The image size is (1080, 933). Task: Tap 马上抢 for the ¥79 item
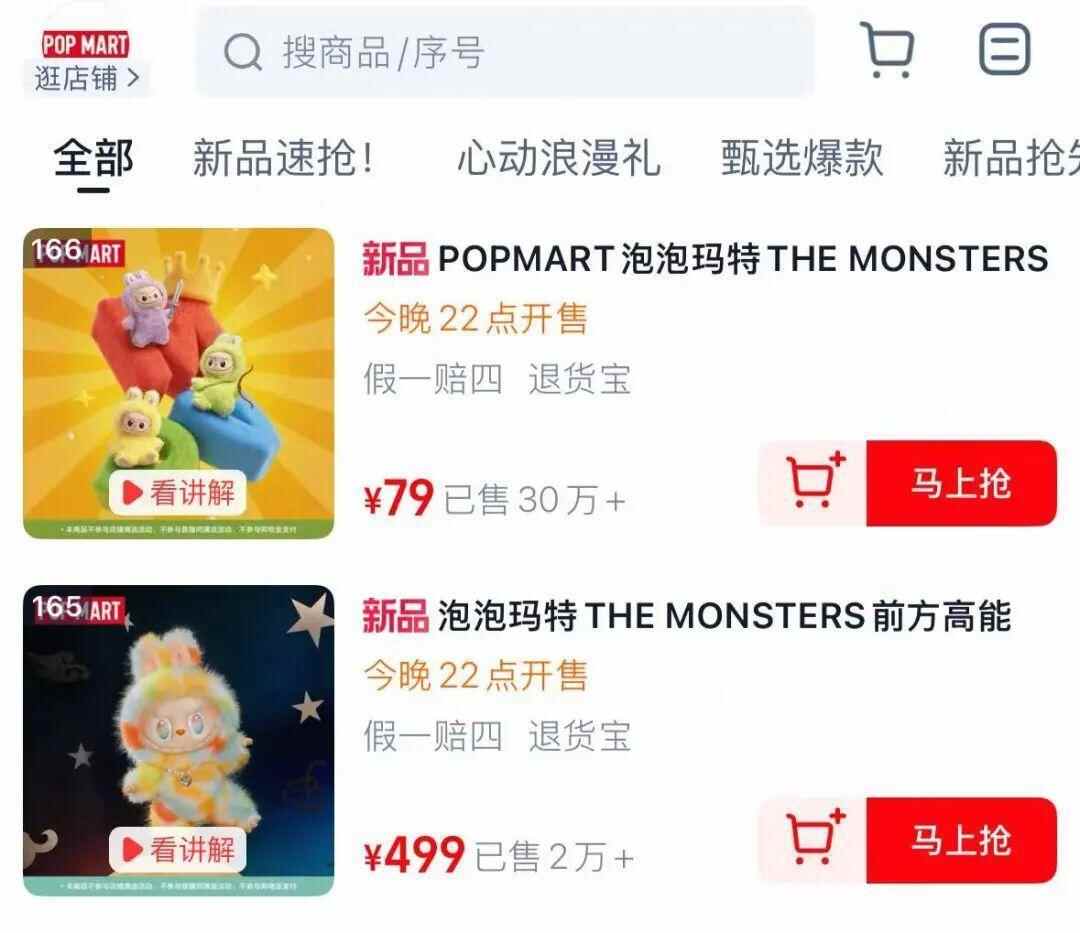click(x=960, y=483)
